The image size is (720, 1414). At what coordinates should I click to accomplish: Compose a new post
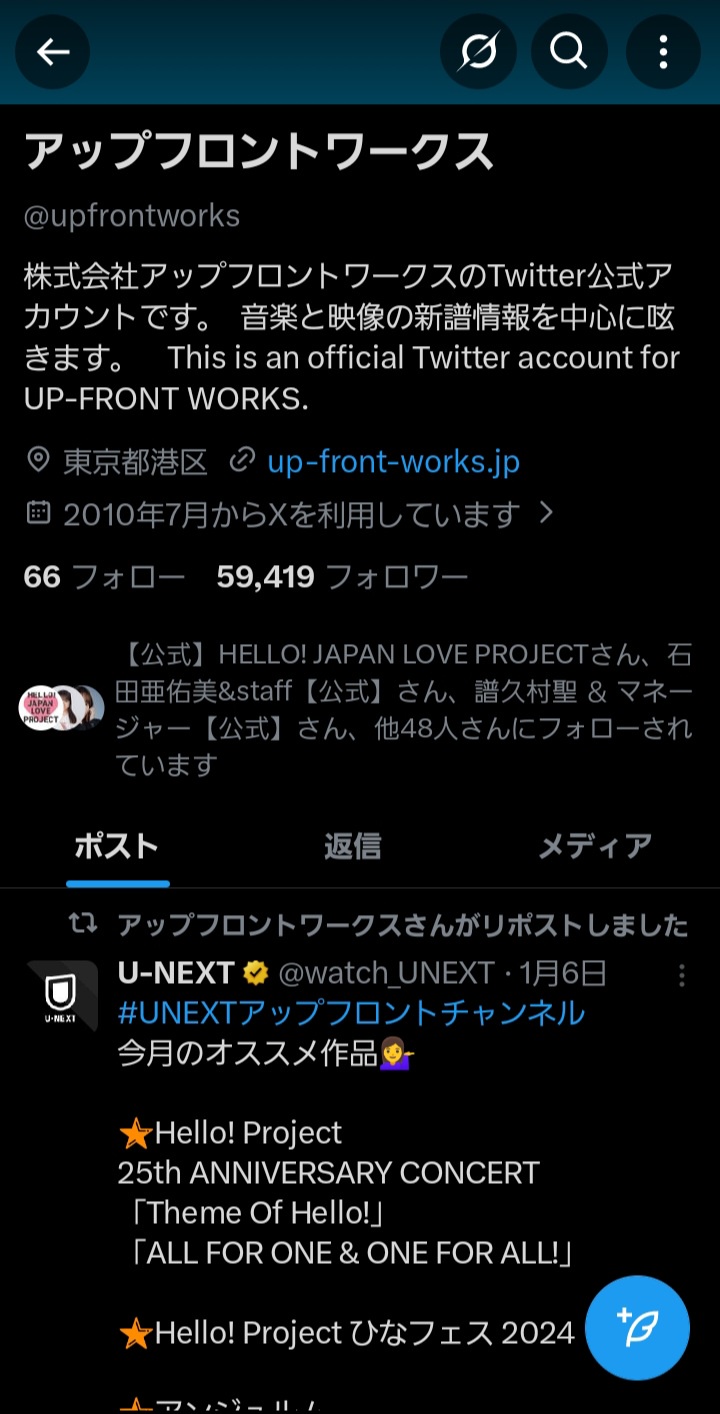[637, 1328]
